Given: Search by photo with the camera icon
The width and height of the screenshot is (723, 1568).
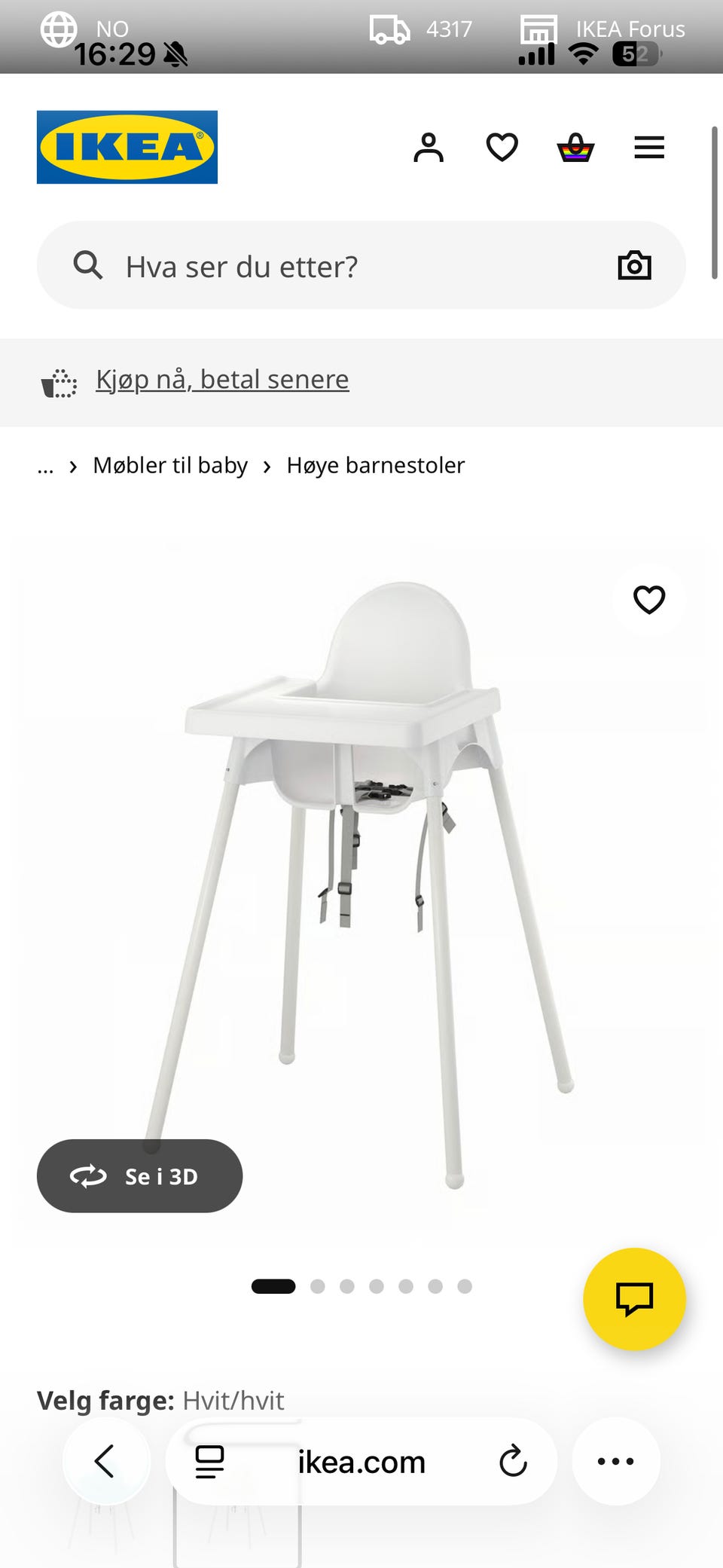Looking at the screenshot, I should [x=634, y=266].
